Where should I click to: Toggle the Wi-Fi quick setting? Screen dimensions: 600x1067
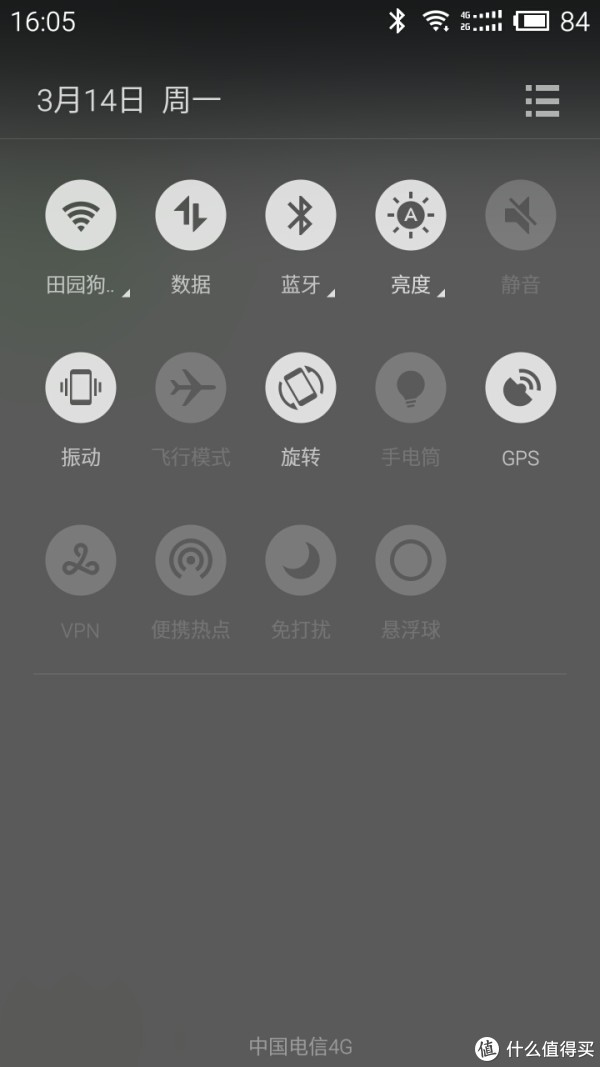(x=81, y=215)
